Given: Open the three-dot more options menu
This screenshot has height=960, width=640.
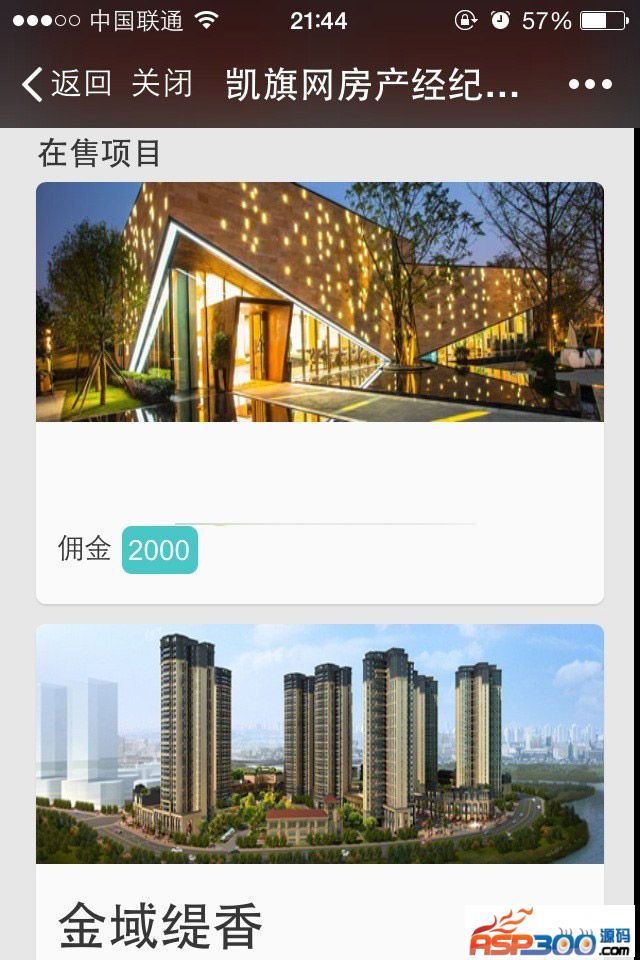Looking at the screenshot, I should point(590,84).
